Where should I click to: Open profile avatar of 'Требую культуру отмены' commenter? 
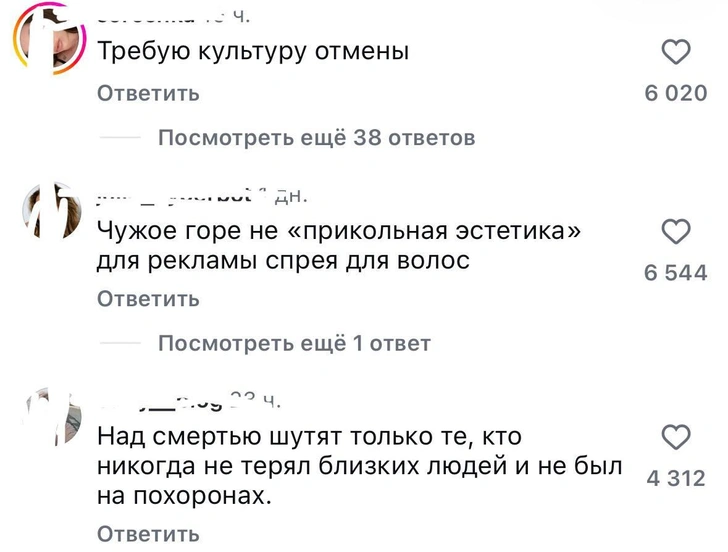(50, 39)
